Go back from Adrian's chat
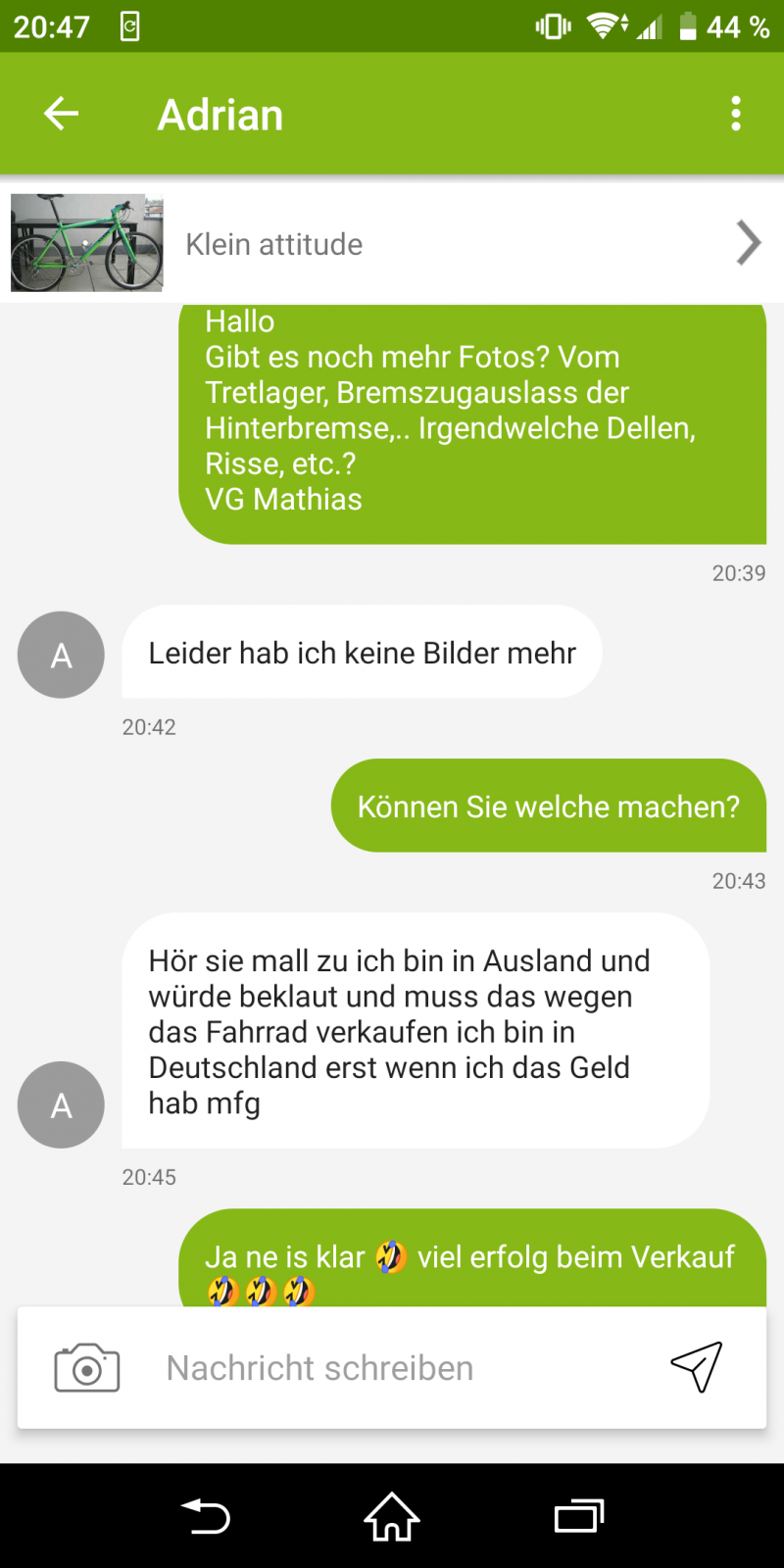 [x=61, y=114]
